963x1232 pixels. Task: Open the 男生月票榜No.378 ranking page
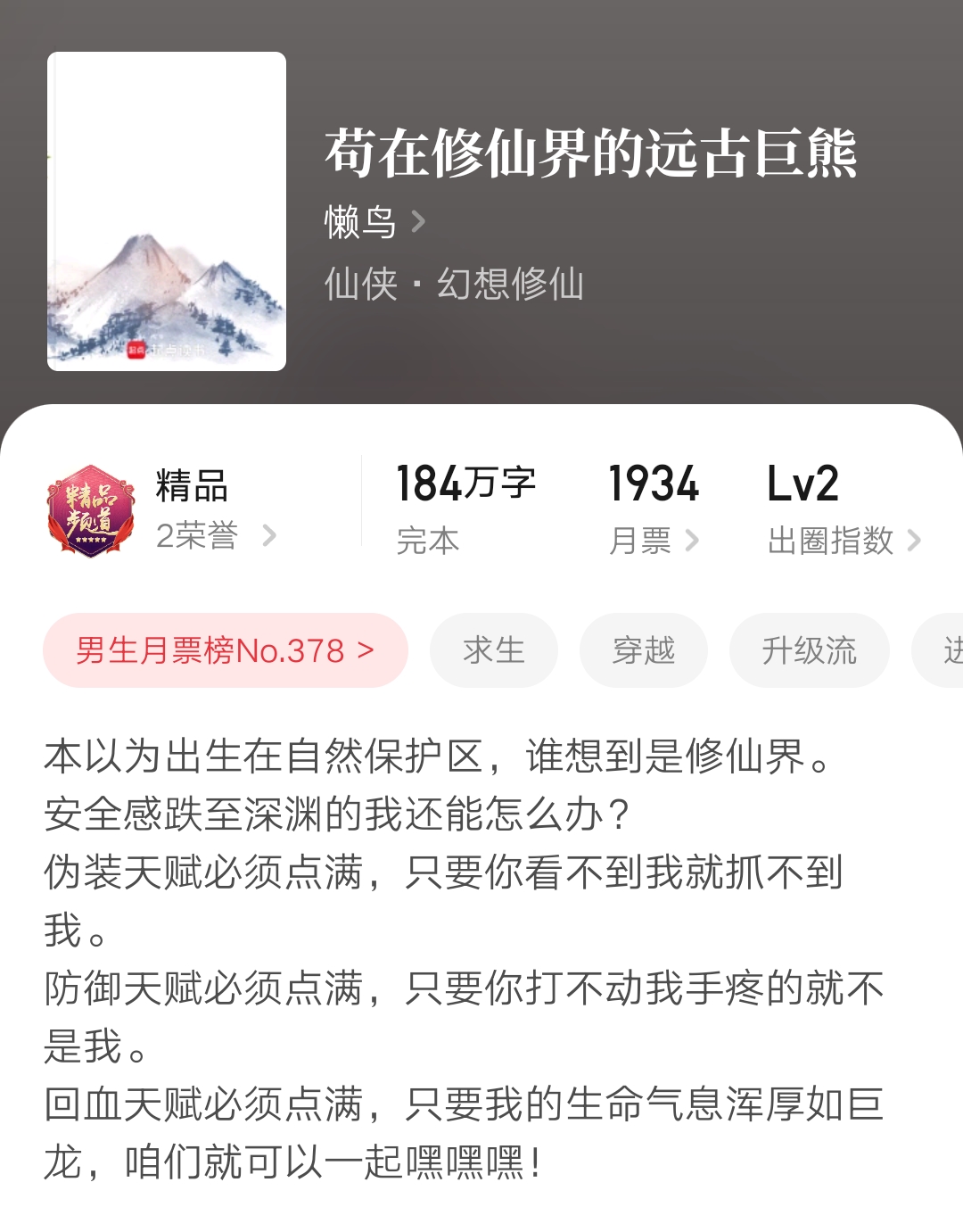[225, 651]
